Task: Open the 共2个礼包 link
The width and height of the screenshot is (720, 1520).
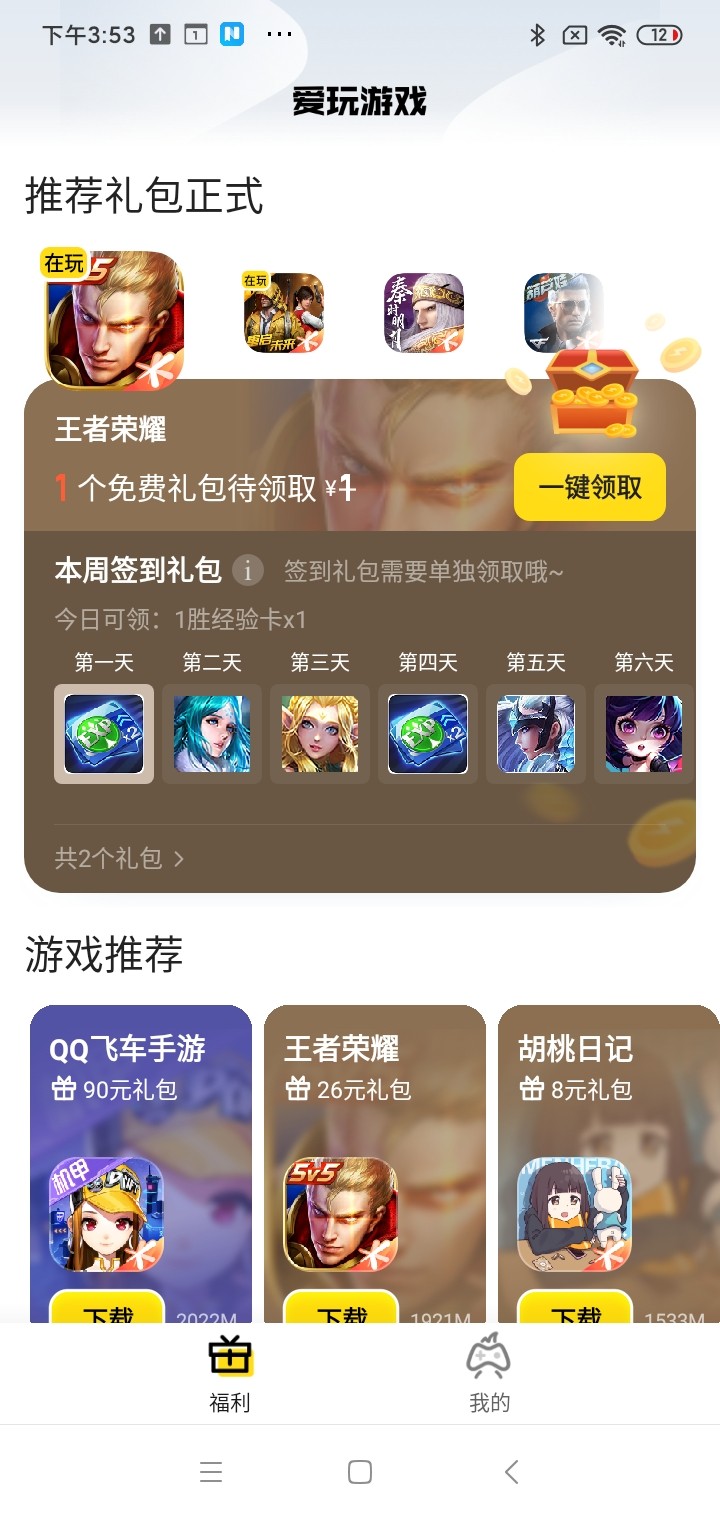Action: click(119, 858)
